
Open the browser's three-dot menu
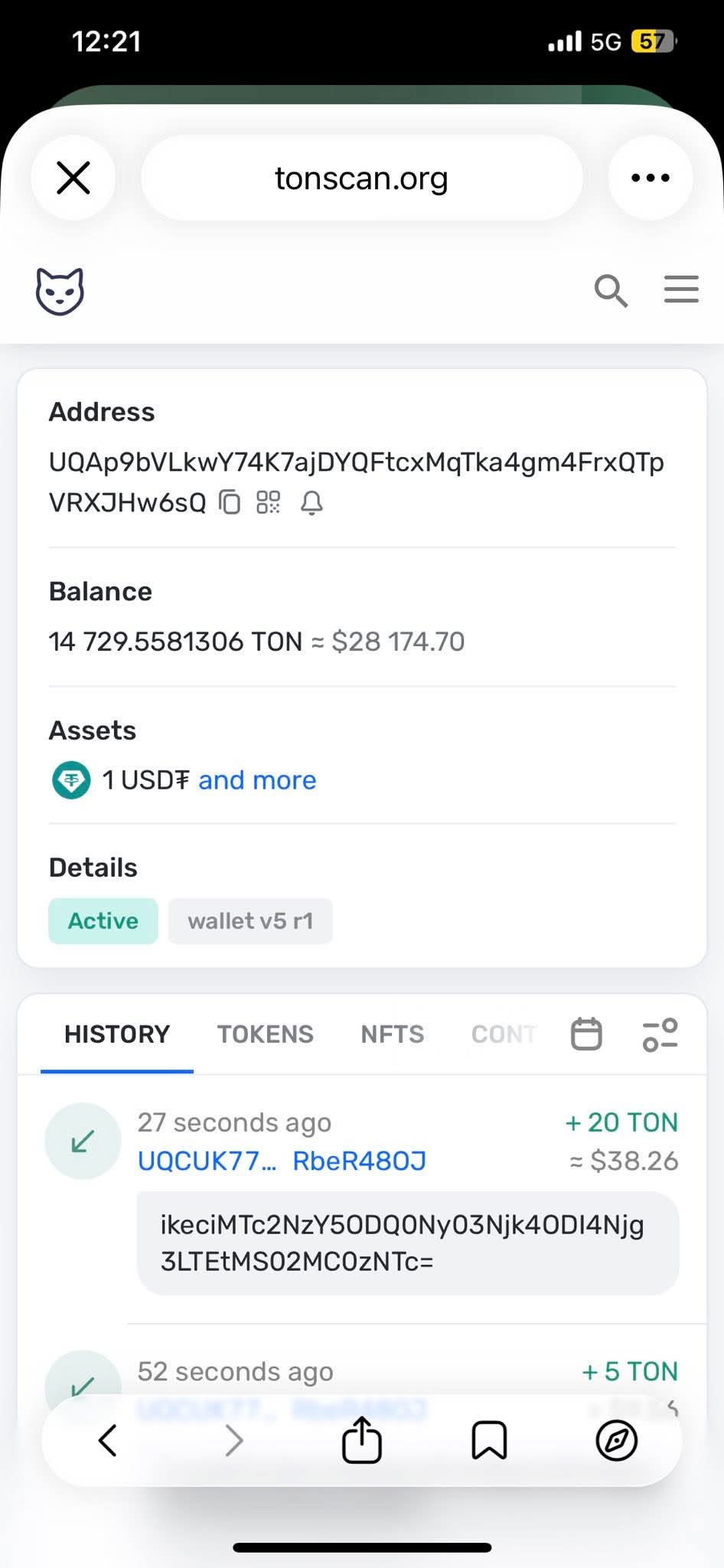(x=650, y=178)
